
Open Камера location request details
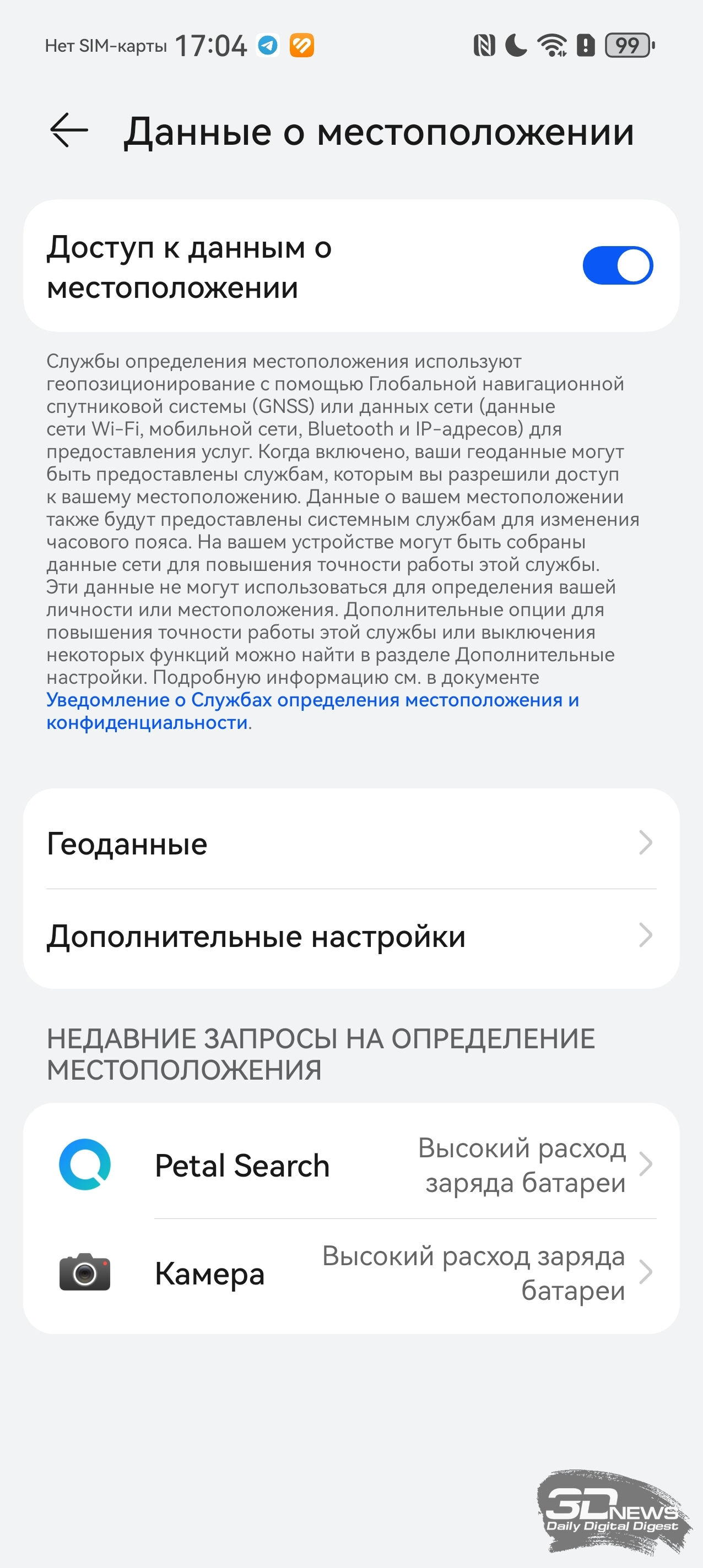click(351, 1273)
